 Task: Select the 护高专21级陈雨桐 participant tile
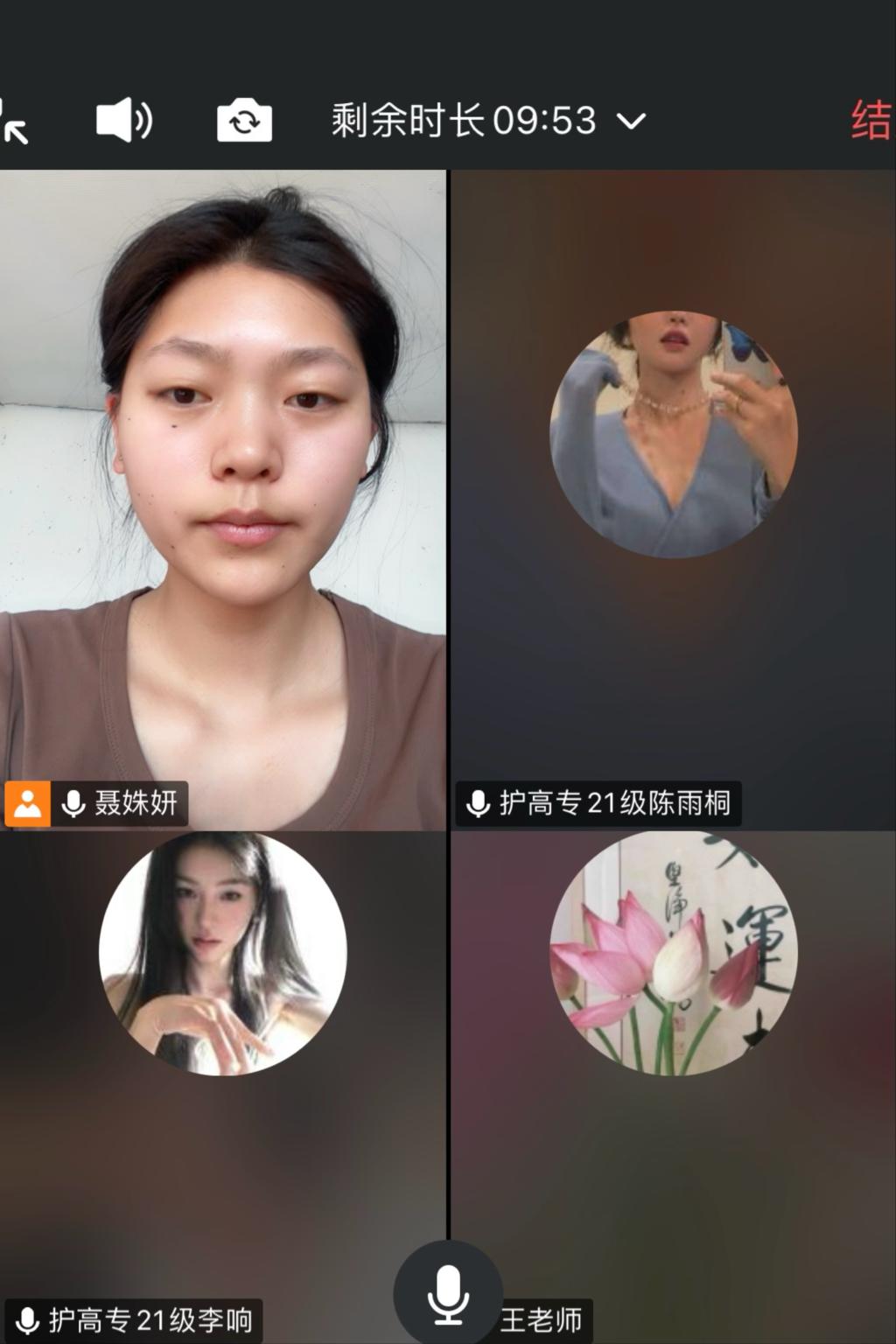click(672, 499)
